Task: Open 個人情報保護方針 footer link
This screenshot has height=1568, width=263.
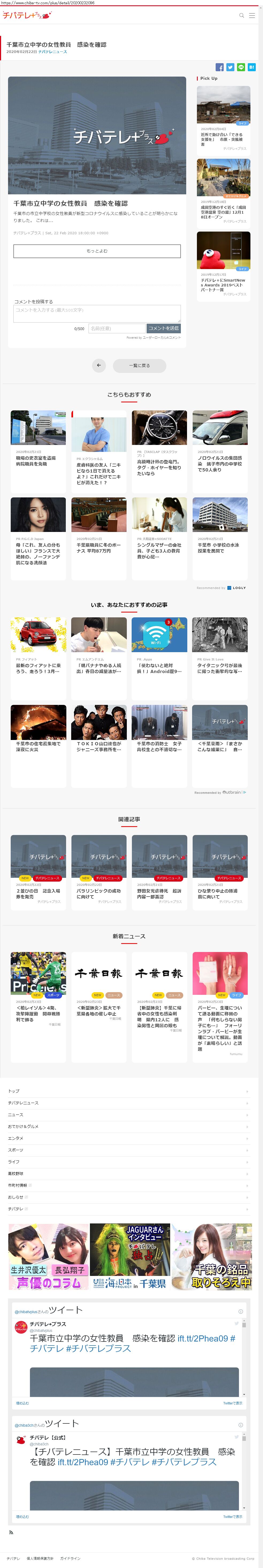Action: point(40,1558)
